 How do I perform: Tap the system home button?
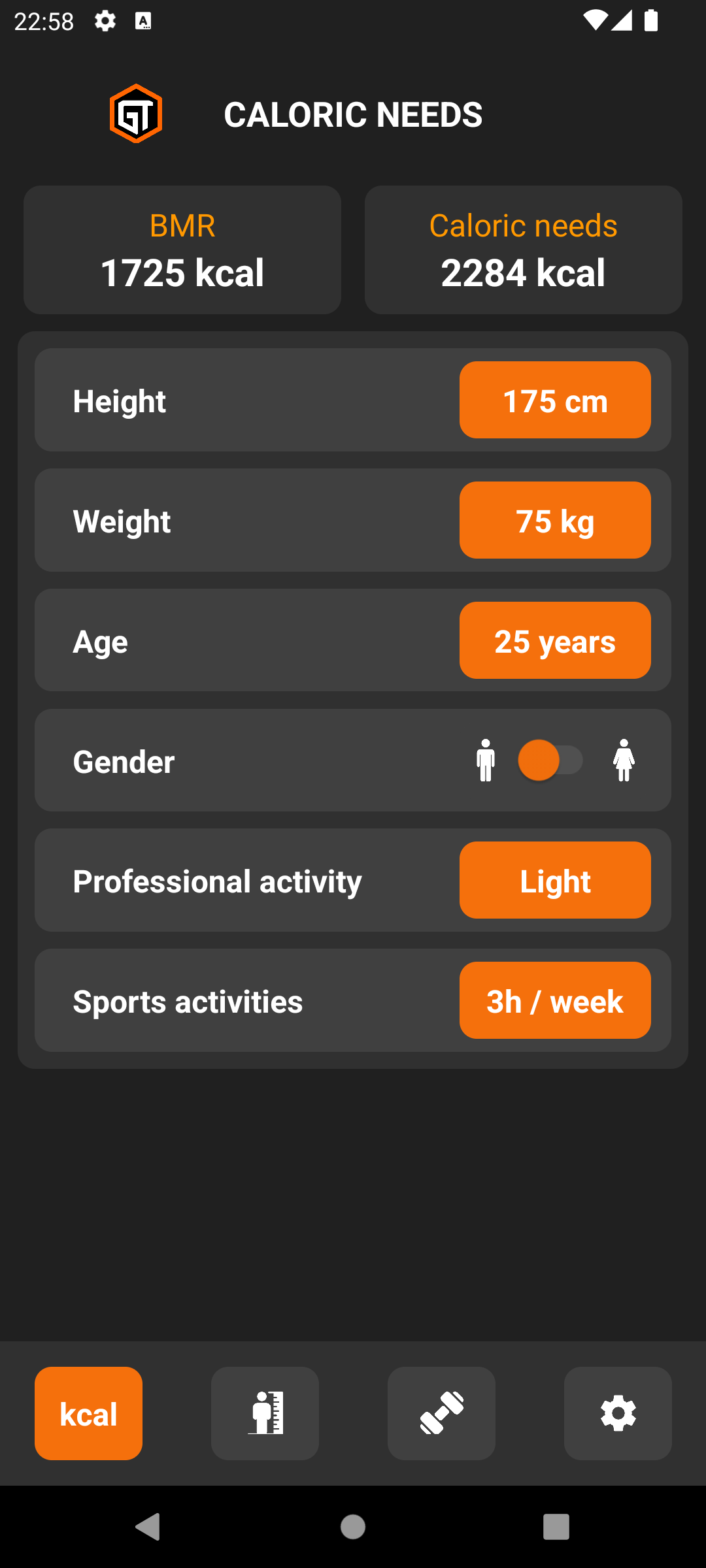coord(353,1527)
